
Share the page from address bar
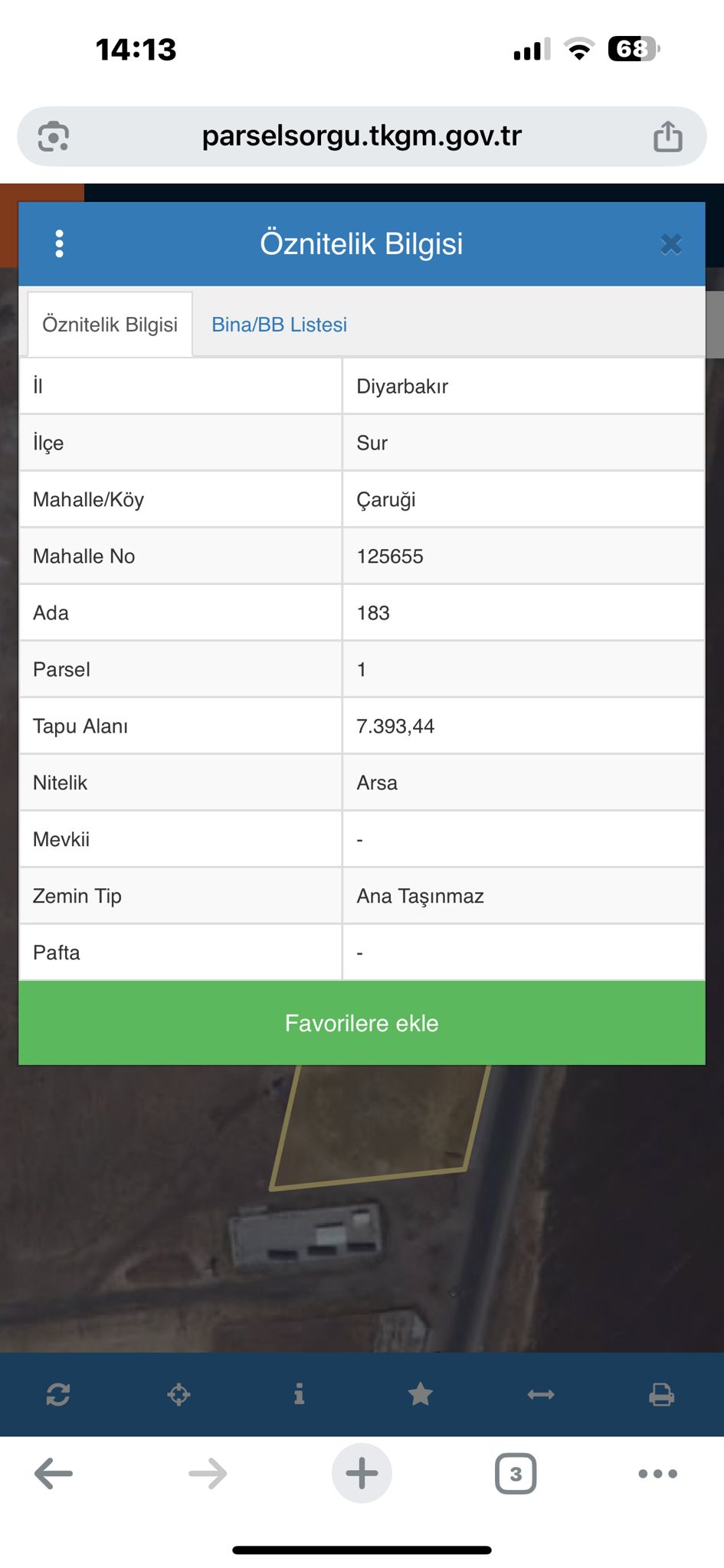pos(667,136)
